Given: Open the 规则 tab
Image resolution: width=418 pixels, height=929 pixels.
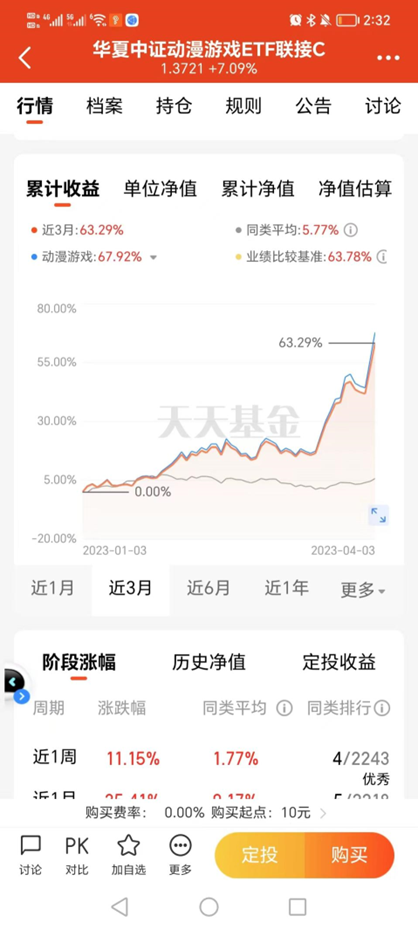Looking at the screenshot, I should coord(243,106).
